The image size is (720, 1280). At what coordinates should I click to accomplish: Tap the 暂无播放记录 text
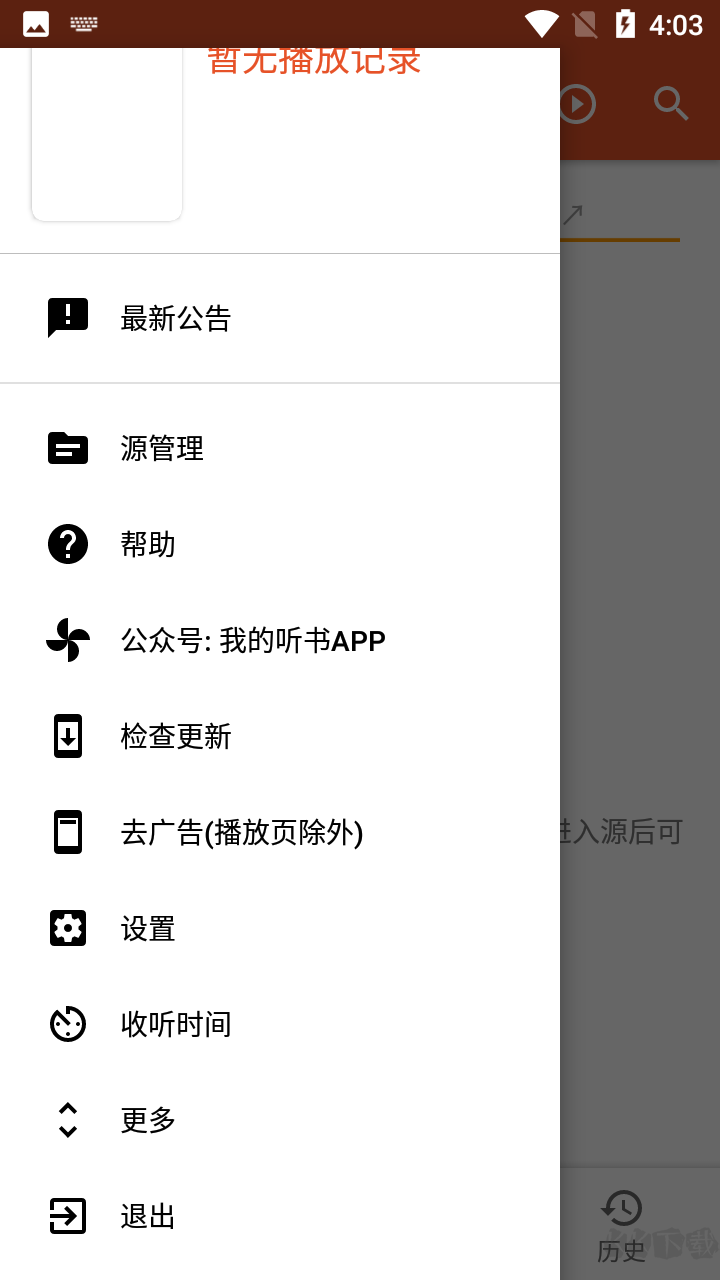pyautogui.click(x=314, y=62)
